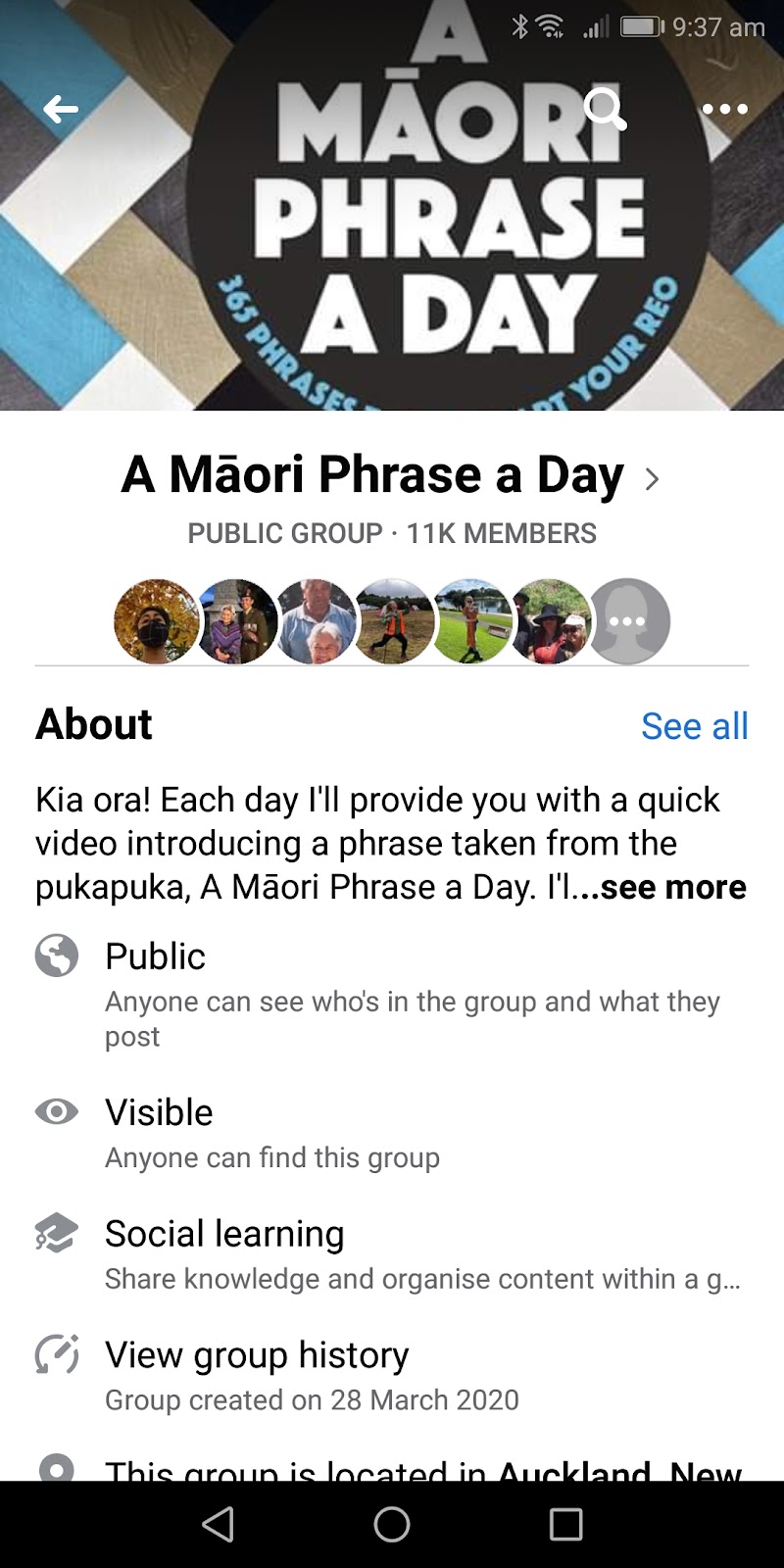Open the three-dot overflow menu
The height and width of the screenshot is (1568, 784).
[725, 109]
